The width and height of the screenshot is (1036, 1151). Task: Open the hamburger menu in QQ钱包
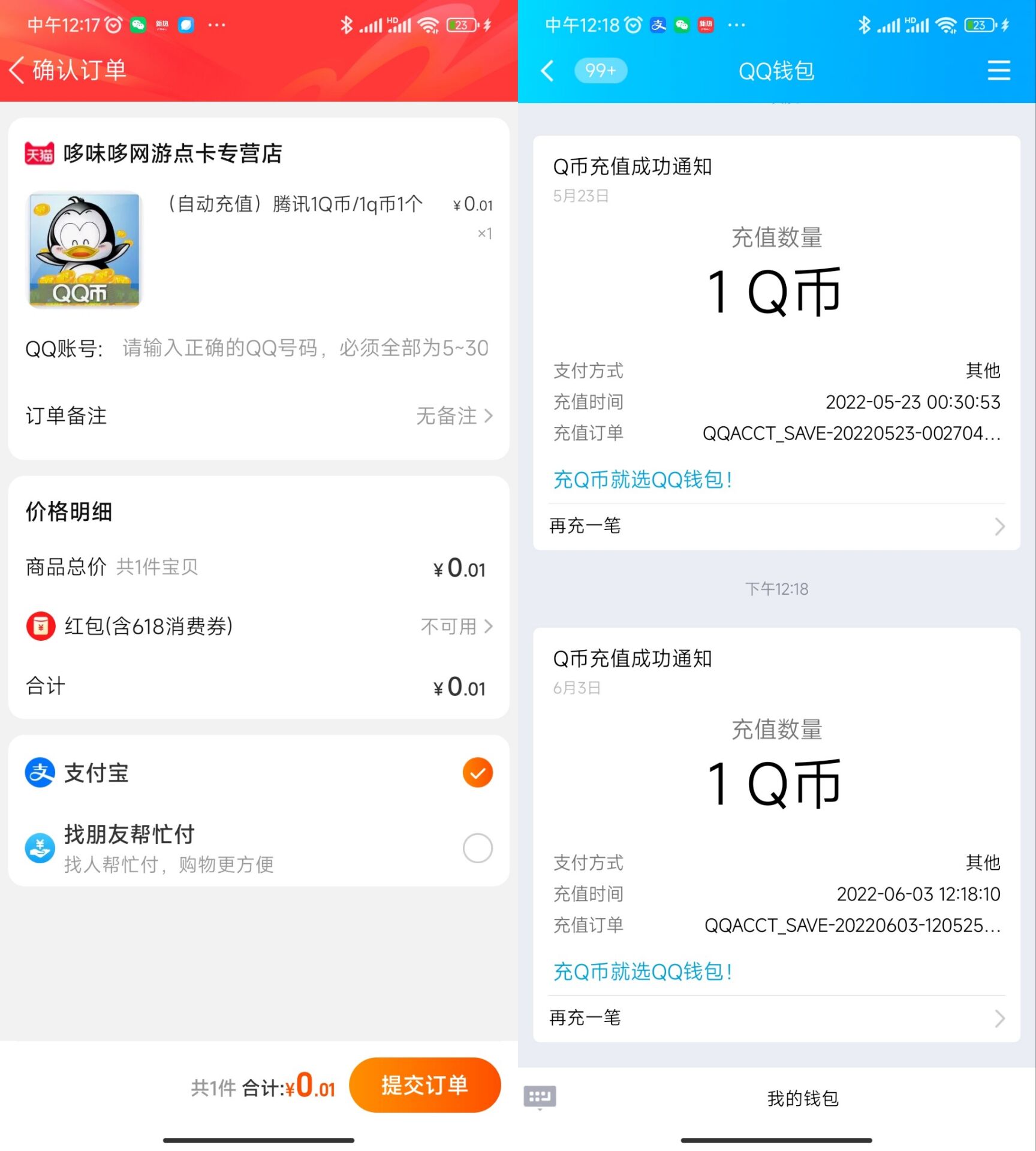tap(998, 70)
